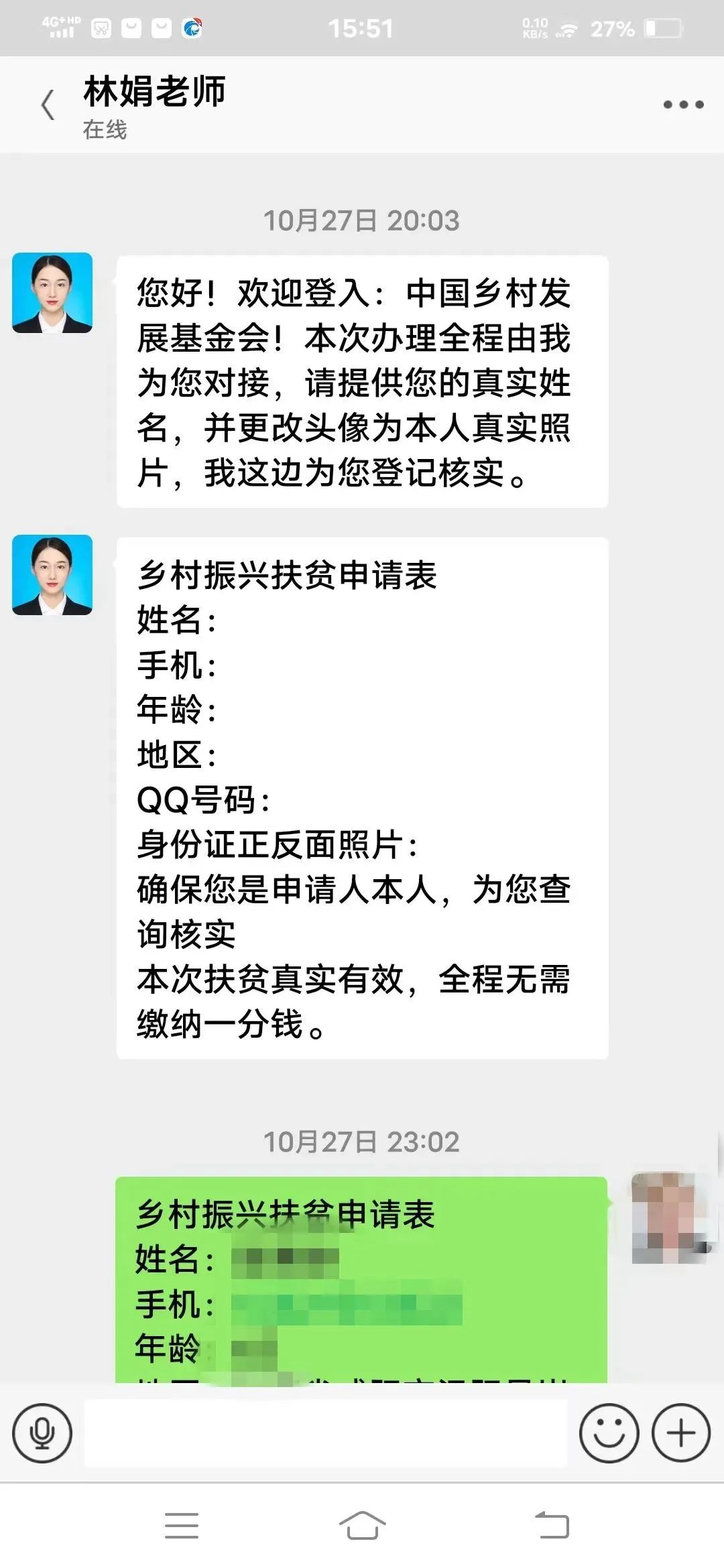
Task: Open the emoji picker
Action: tap(609, 1433)
